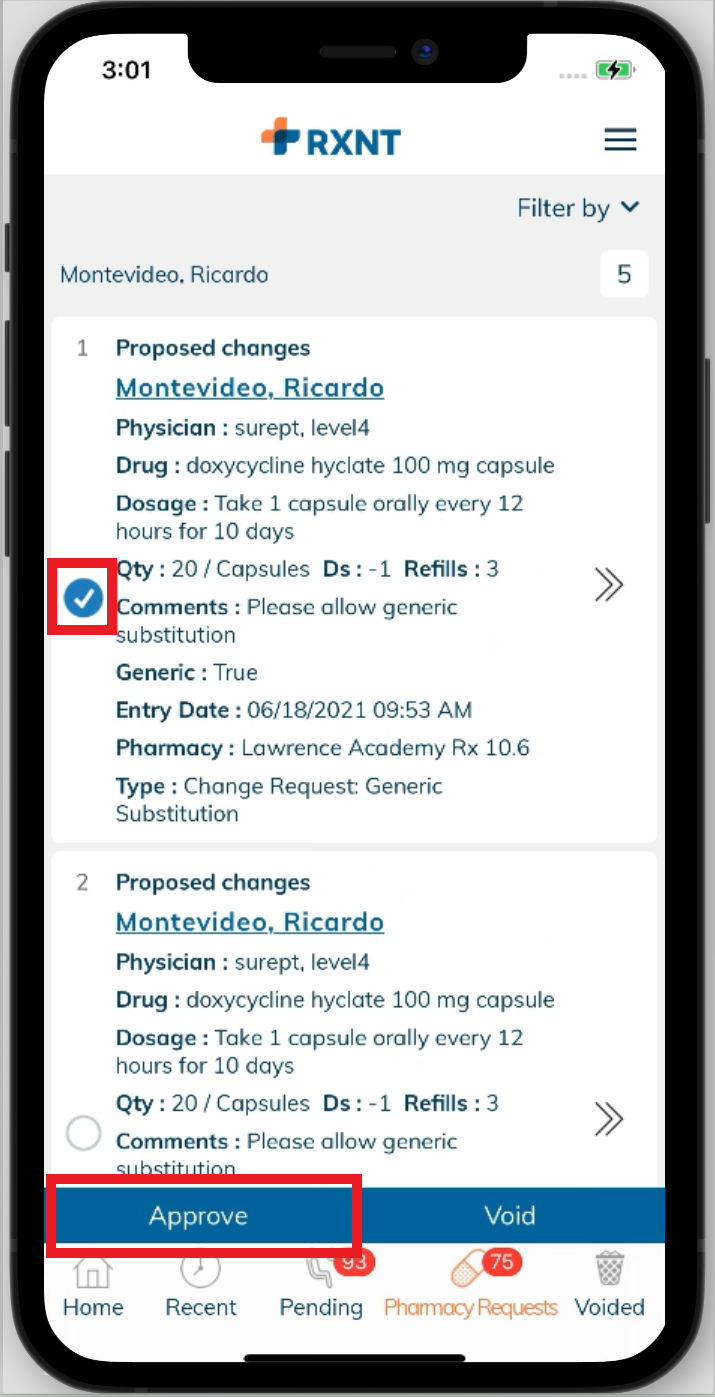Switch to the Pending tab

[321, 1286]
